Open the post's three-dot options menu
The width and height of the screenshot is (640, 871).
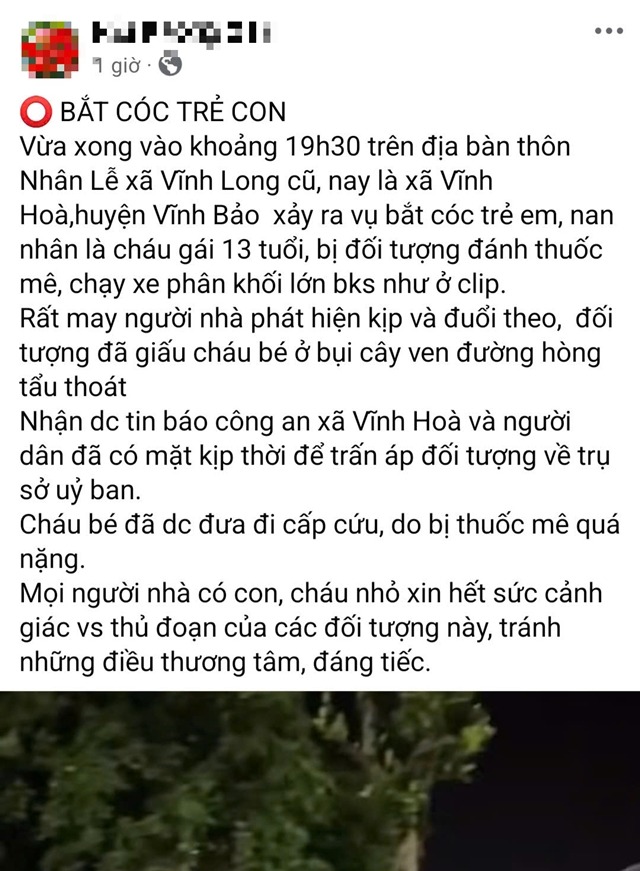point(608,33)
